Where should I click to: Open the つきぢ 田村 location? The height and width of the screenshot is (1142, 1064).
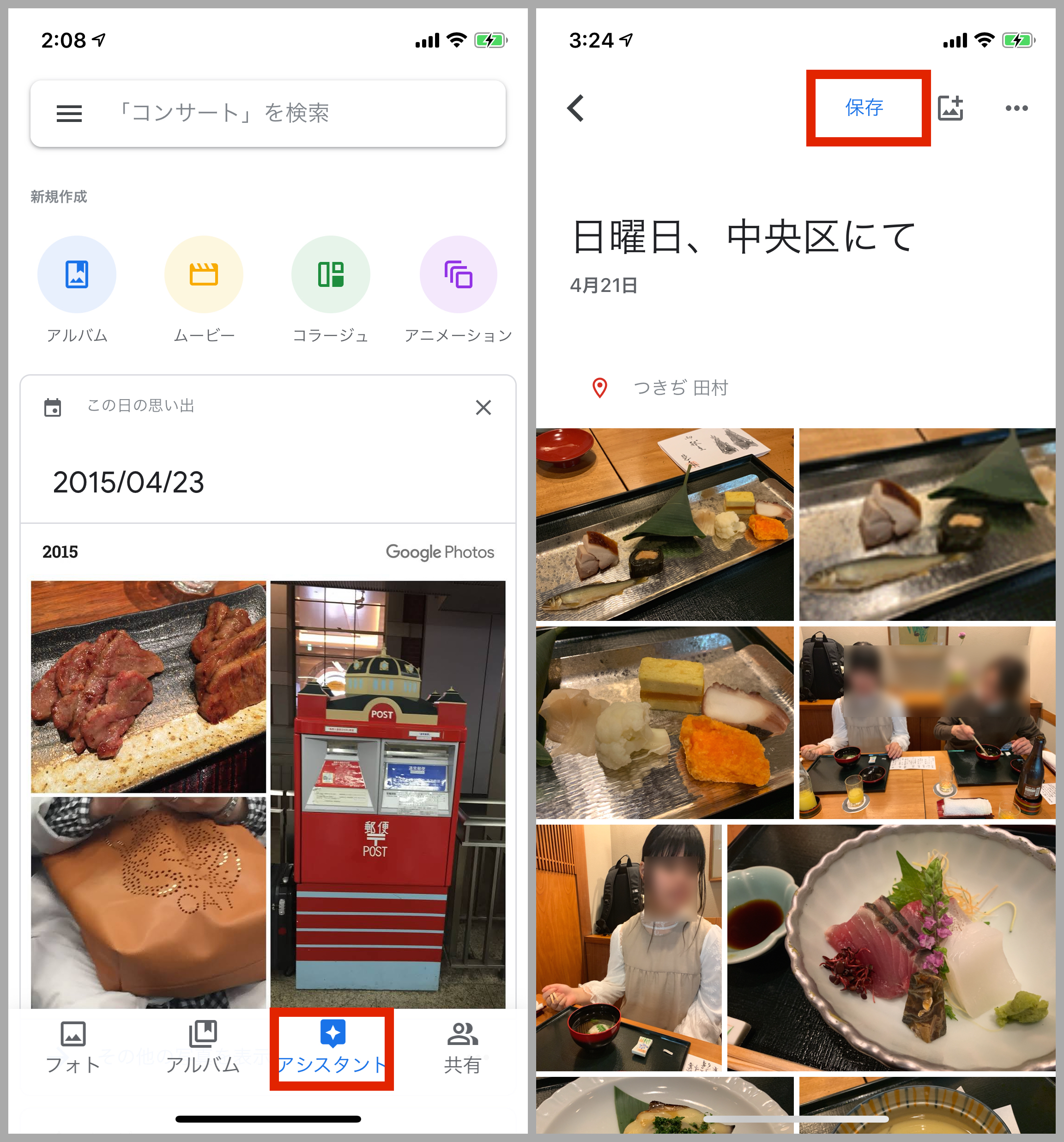[x=680, y=389]
